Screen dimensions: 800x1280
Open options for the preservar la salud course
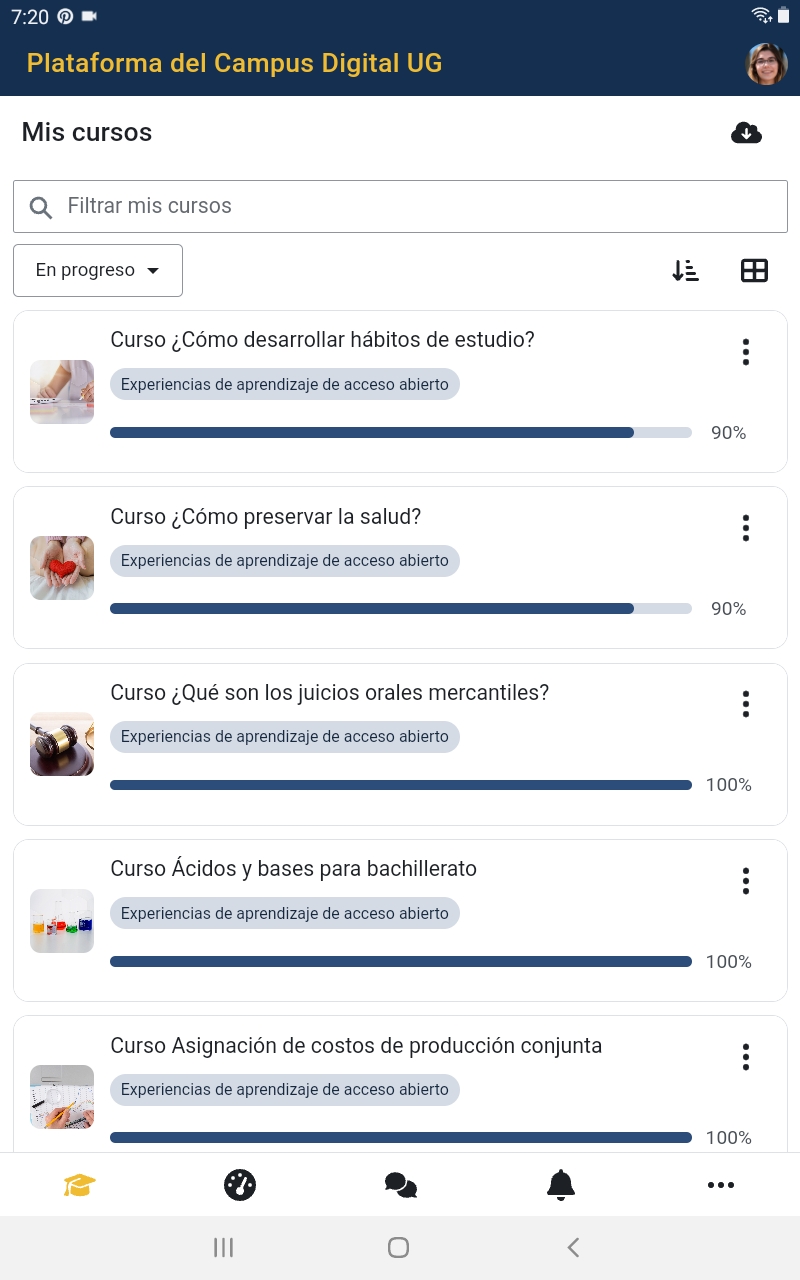(746, 528)
